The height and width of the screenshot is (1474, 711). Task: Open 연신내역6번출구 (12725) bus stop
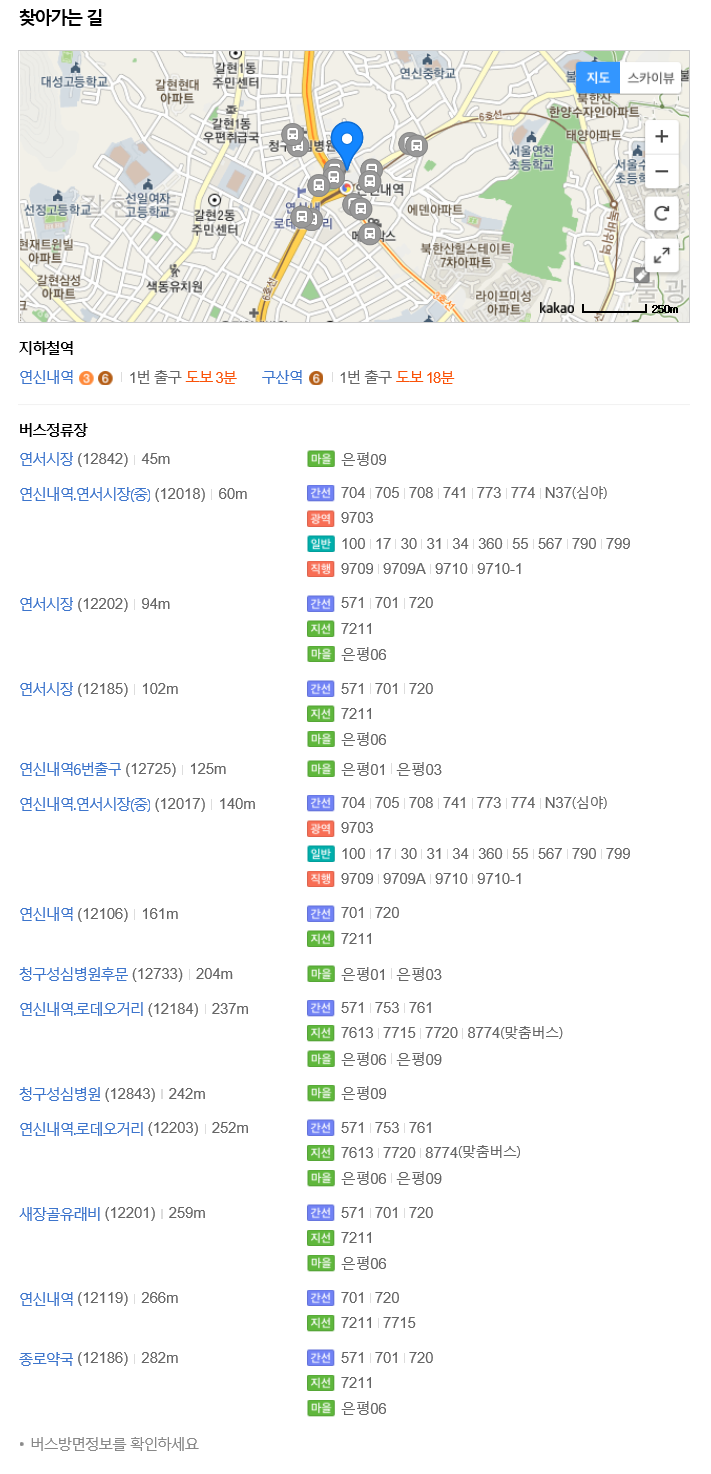(70, 769)
